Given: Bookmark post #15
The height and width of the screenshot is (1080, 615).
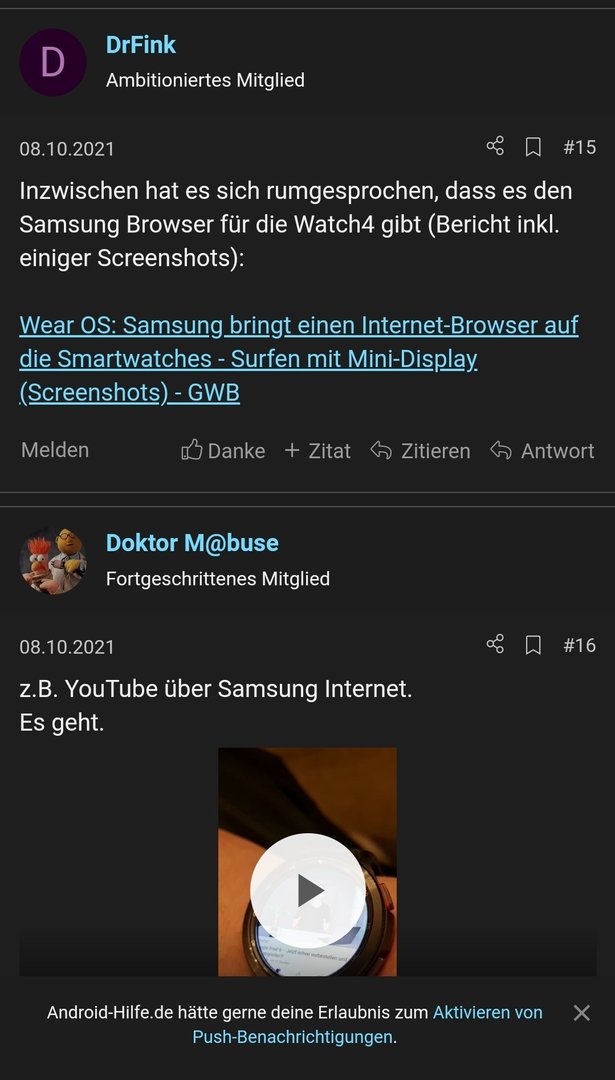Looking at the screenshot, I should coord(533,147).
